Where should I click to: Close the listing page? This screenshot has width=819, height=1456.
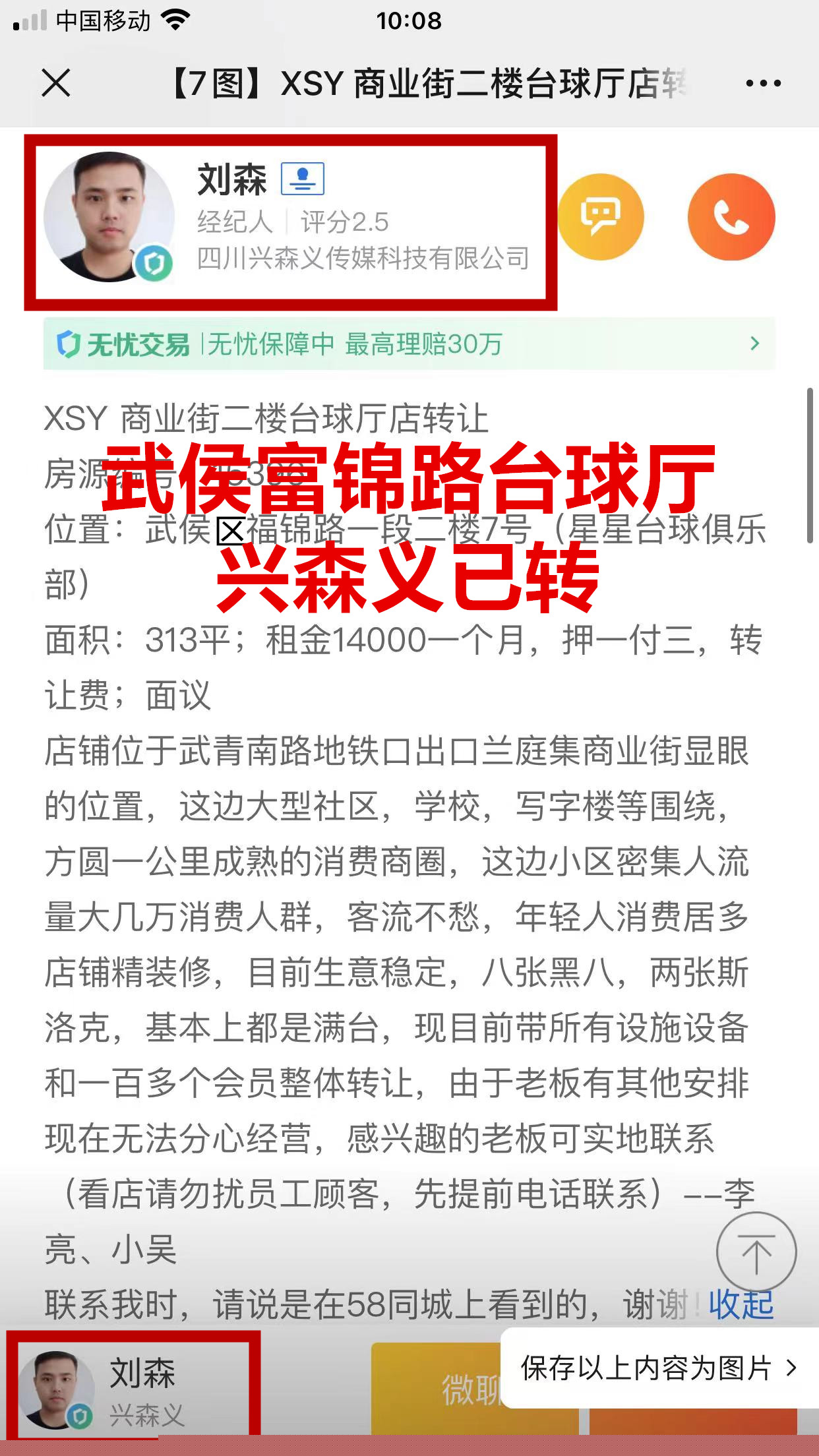(55, 84)
